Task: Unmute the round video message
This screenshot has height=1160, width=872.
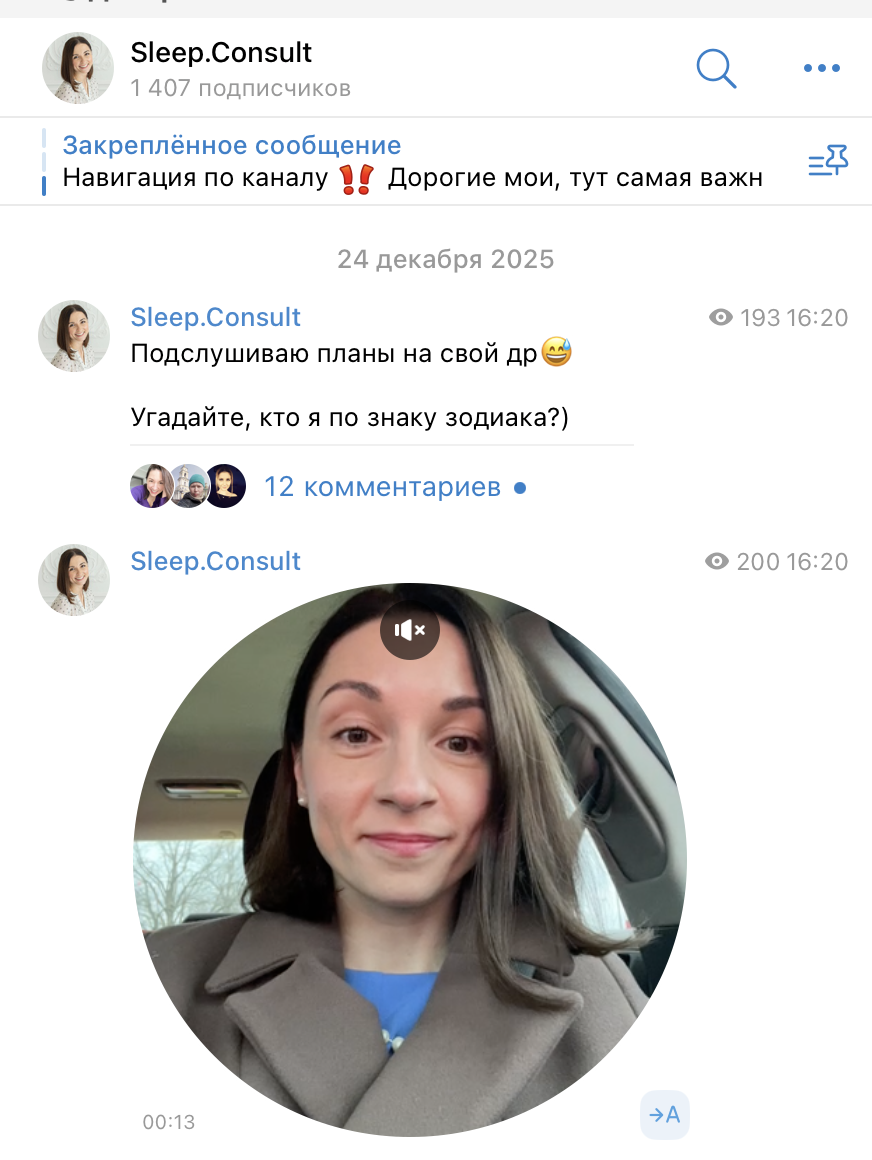Action: pyautogui.click(x=410, y=629)
